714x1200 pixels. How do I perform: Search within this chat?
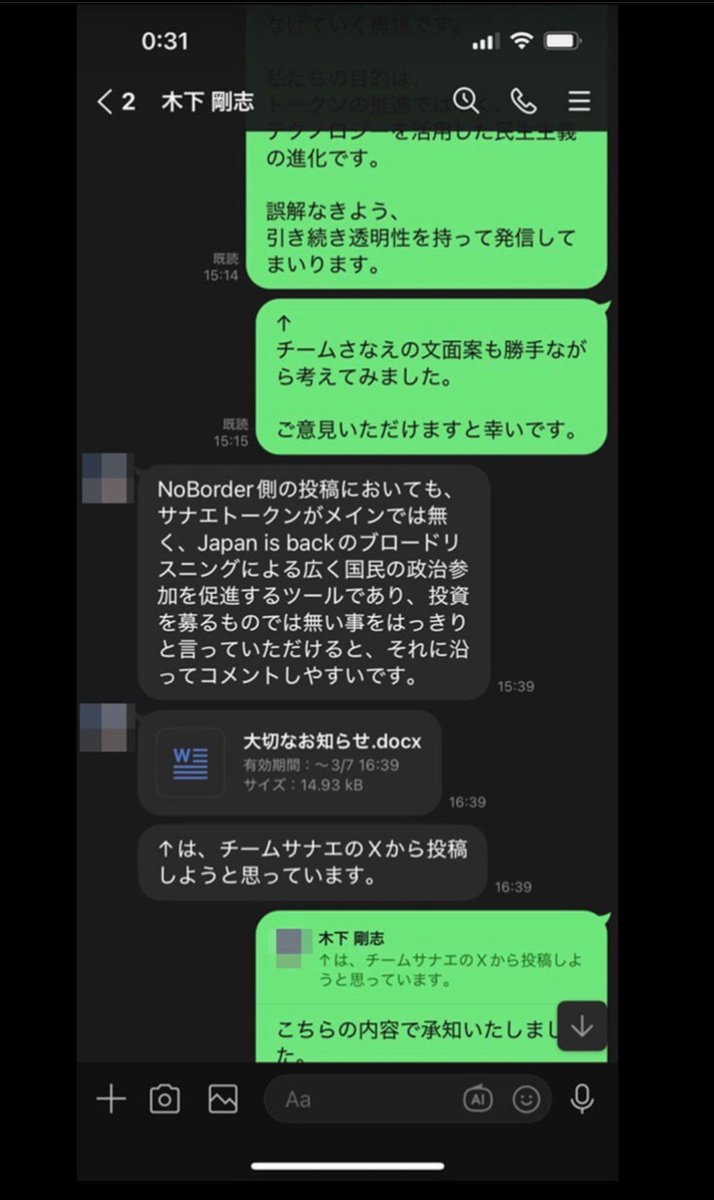466,101
